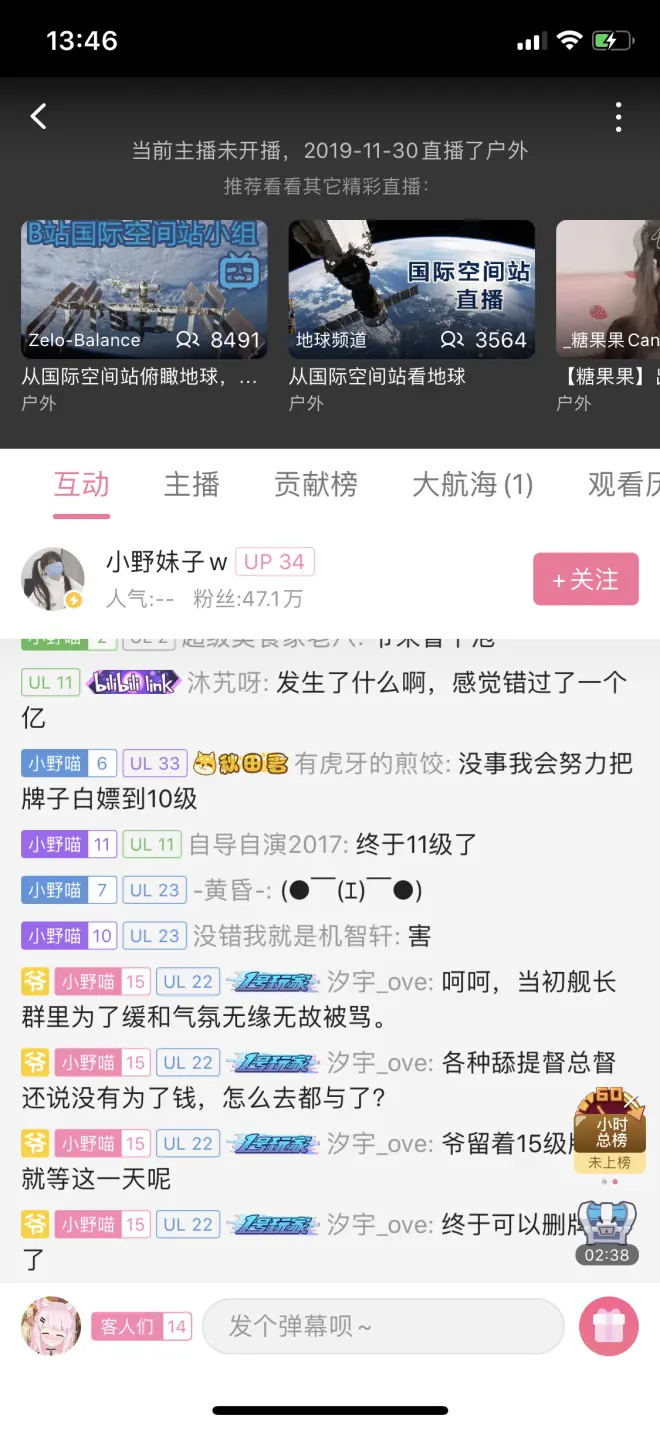Open the three-dot overflow menu
This screenshot has width=660, height=1429.
pos(619,117)
